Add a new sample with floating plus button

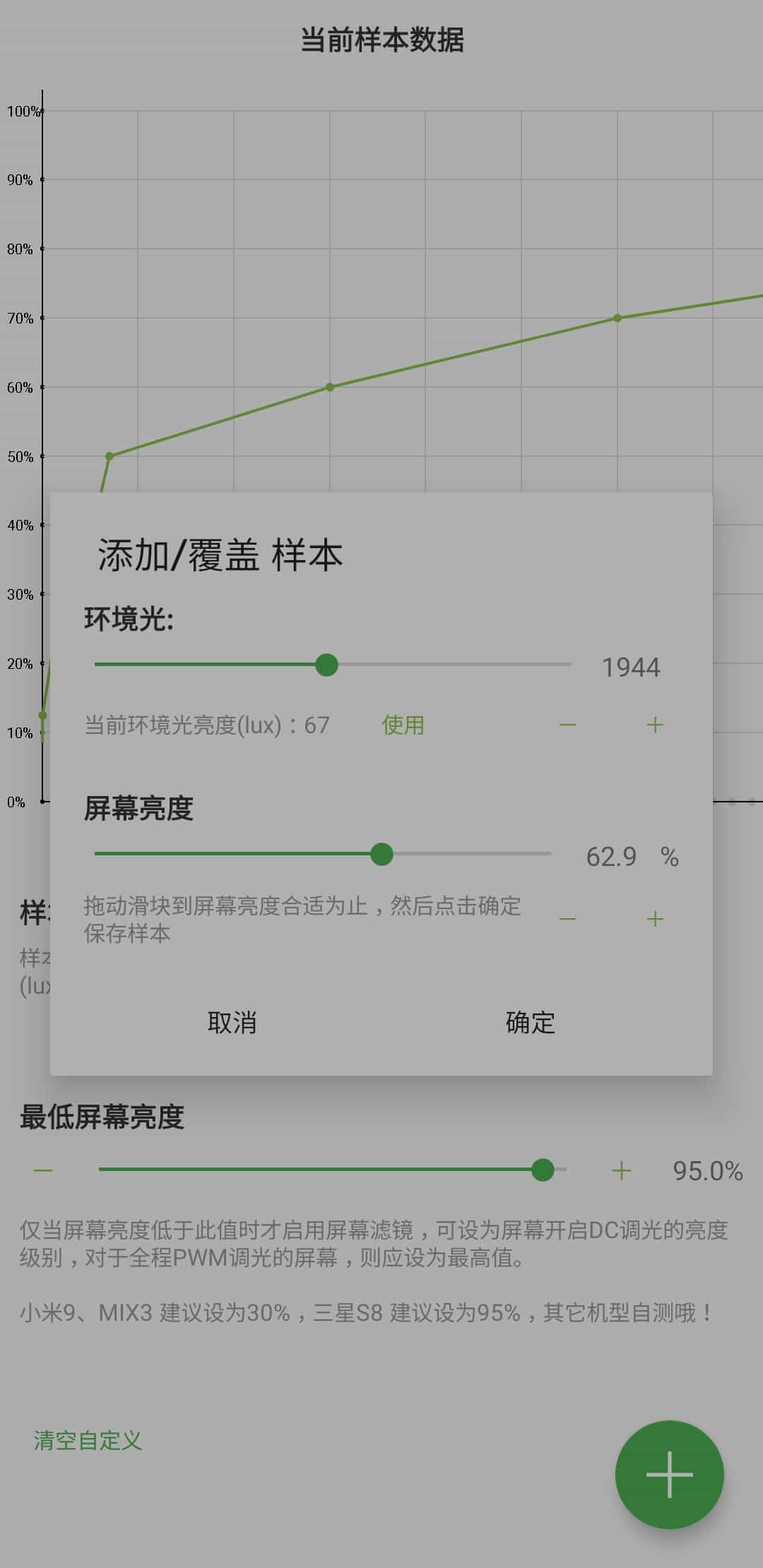coord(669,1475)
